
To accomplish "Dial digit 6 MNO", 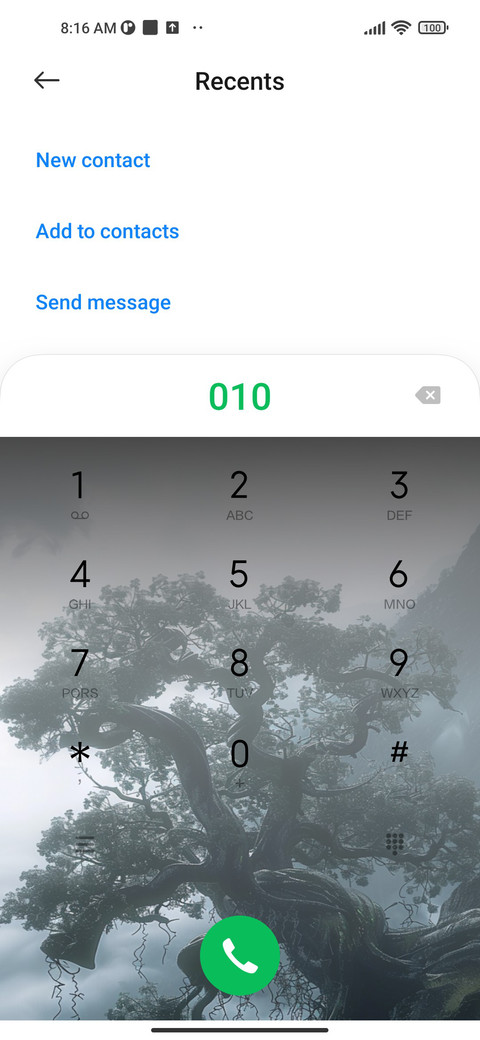I will tap(398, 584).
